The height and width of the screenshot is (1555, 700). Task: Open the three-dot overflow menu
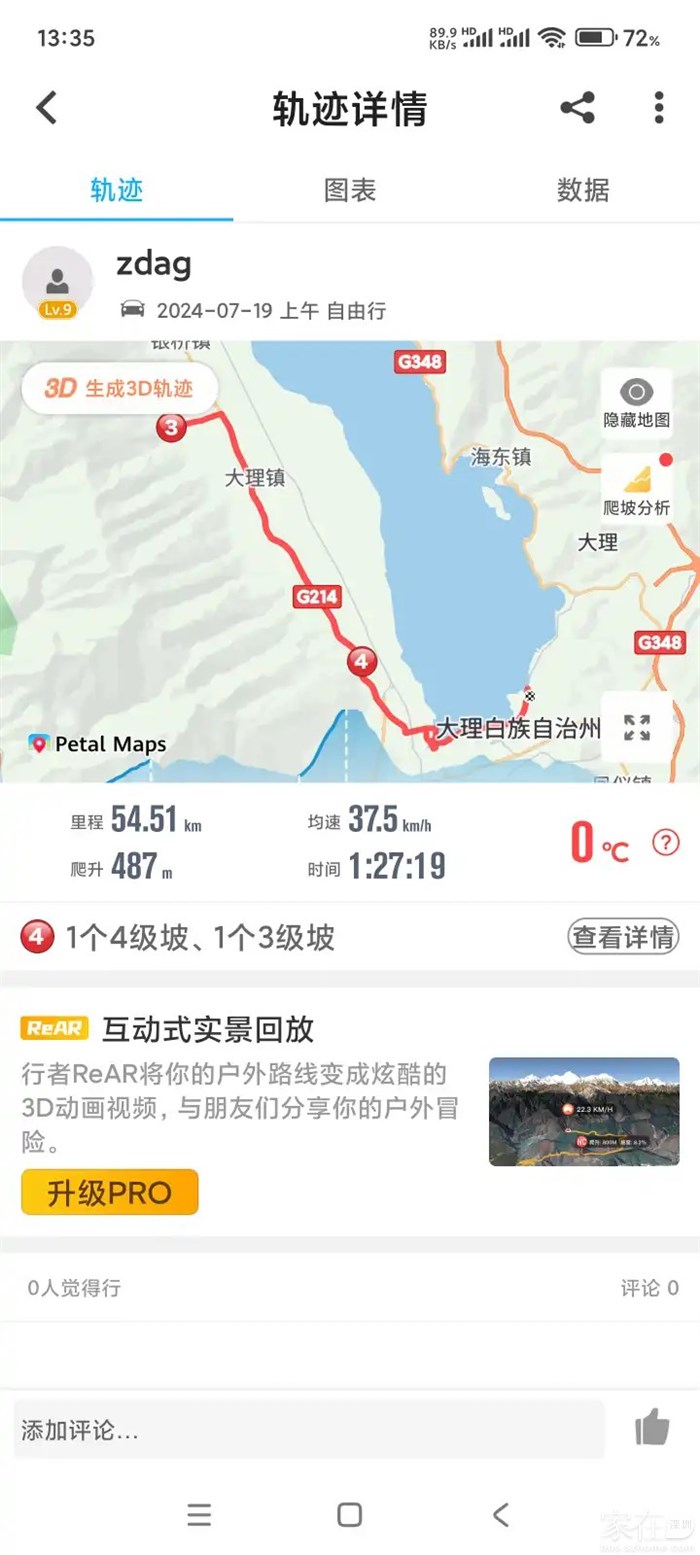point(658,108)
